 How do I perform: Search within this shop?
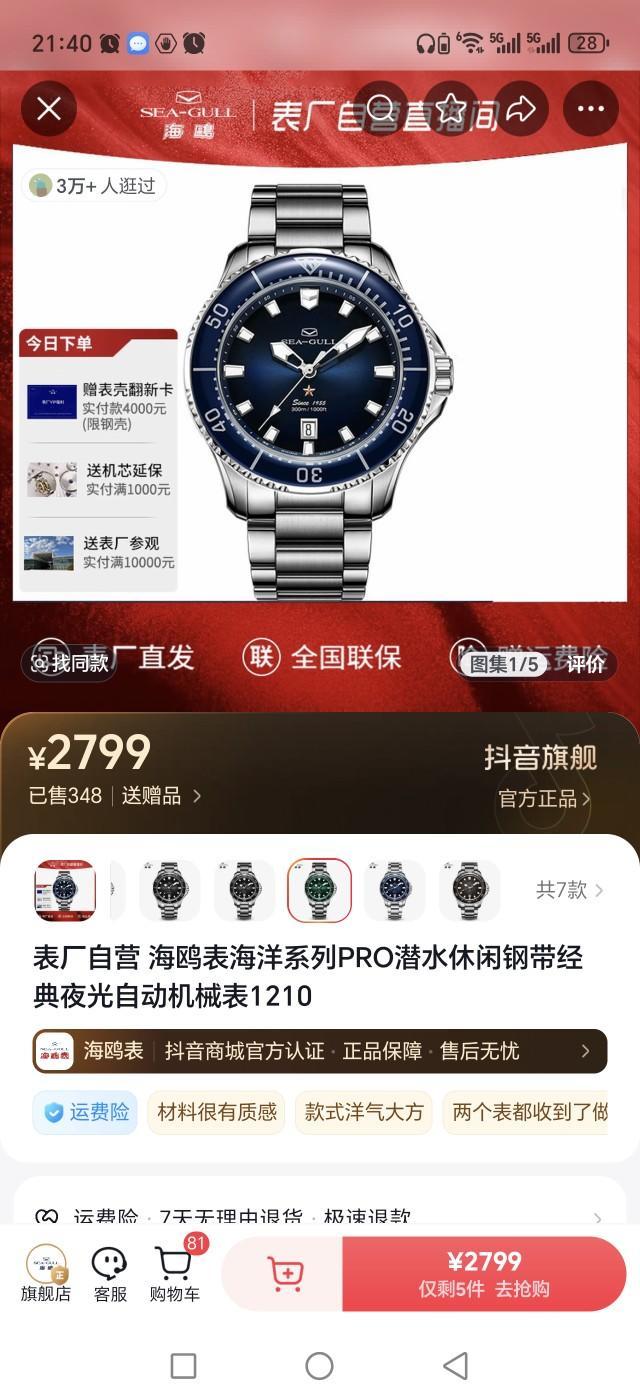381,109
